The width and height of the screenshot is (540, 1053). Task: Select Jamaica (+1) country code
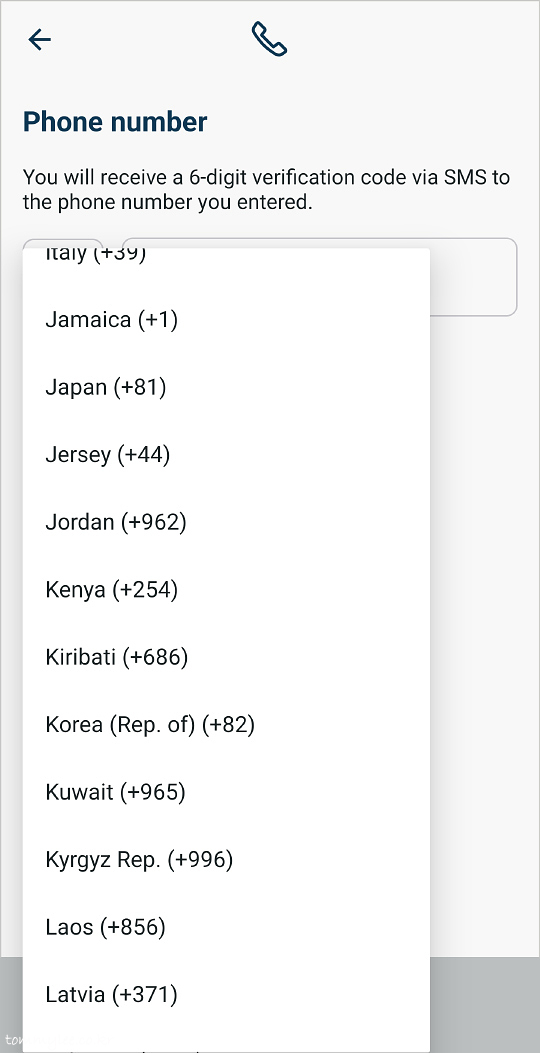226,320
